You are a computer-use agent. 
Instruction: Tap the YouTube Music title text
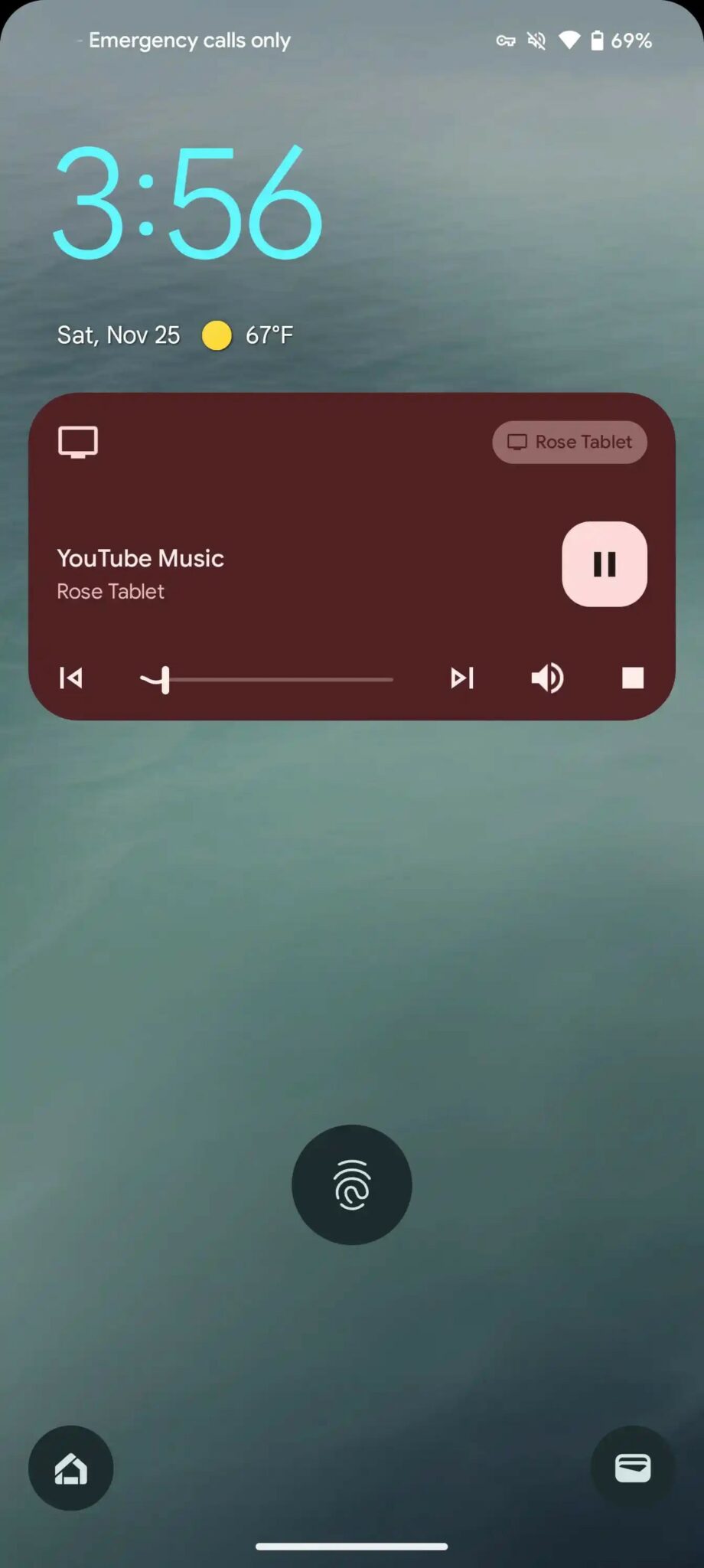pyautogui.click(x=140, y=558)
